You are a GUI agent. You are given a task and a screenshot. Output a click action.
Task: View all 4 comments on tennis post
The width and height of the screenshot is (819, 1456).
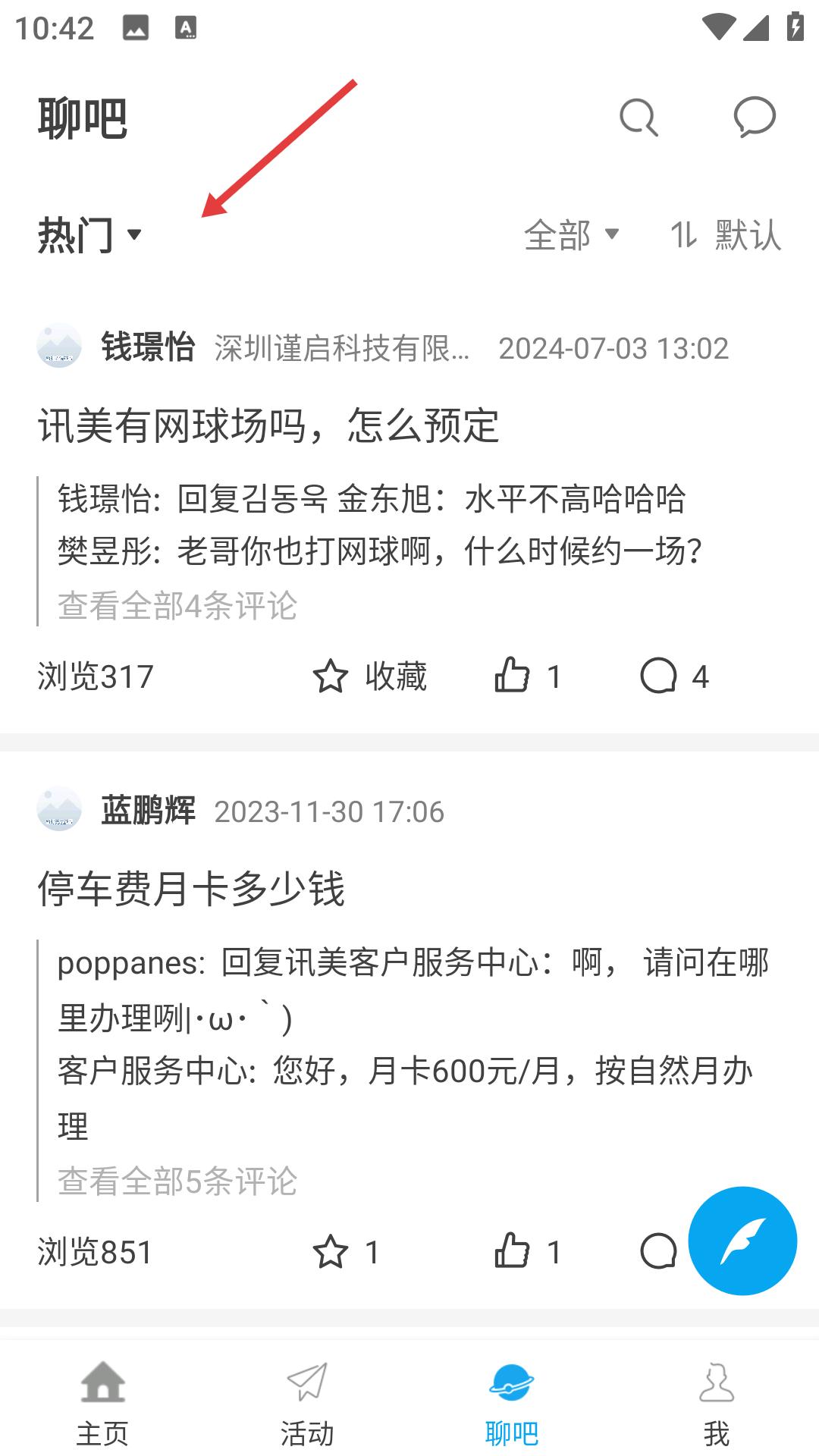[x=177, y=605]
